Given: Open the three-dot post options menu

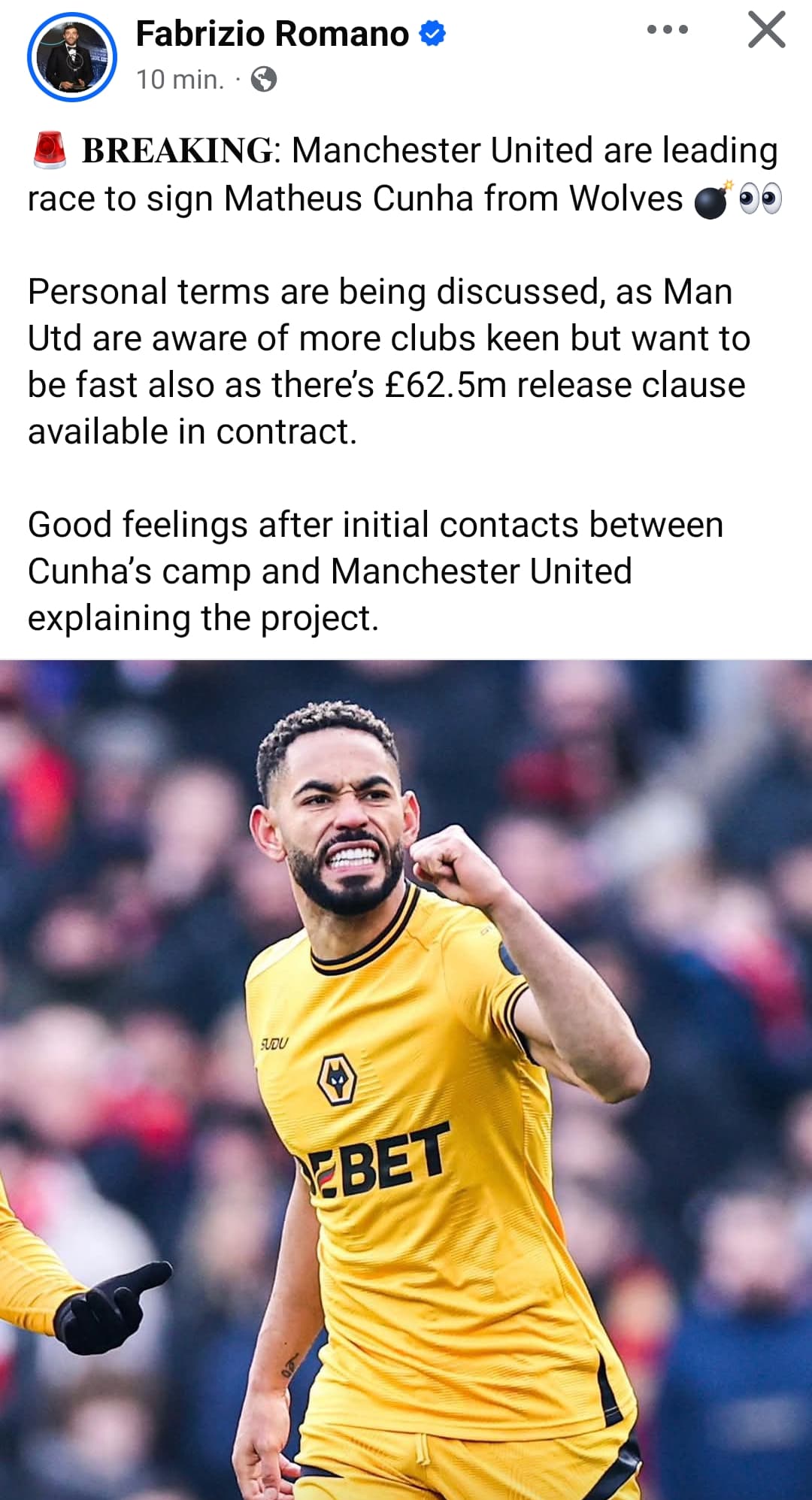Looking at the screenshot, I should (668, 30).
